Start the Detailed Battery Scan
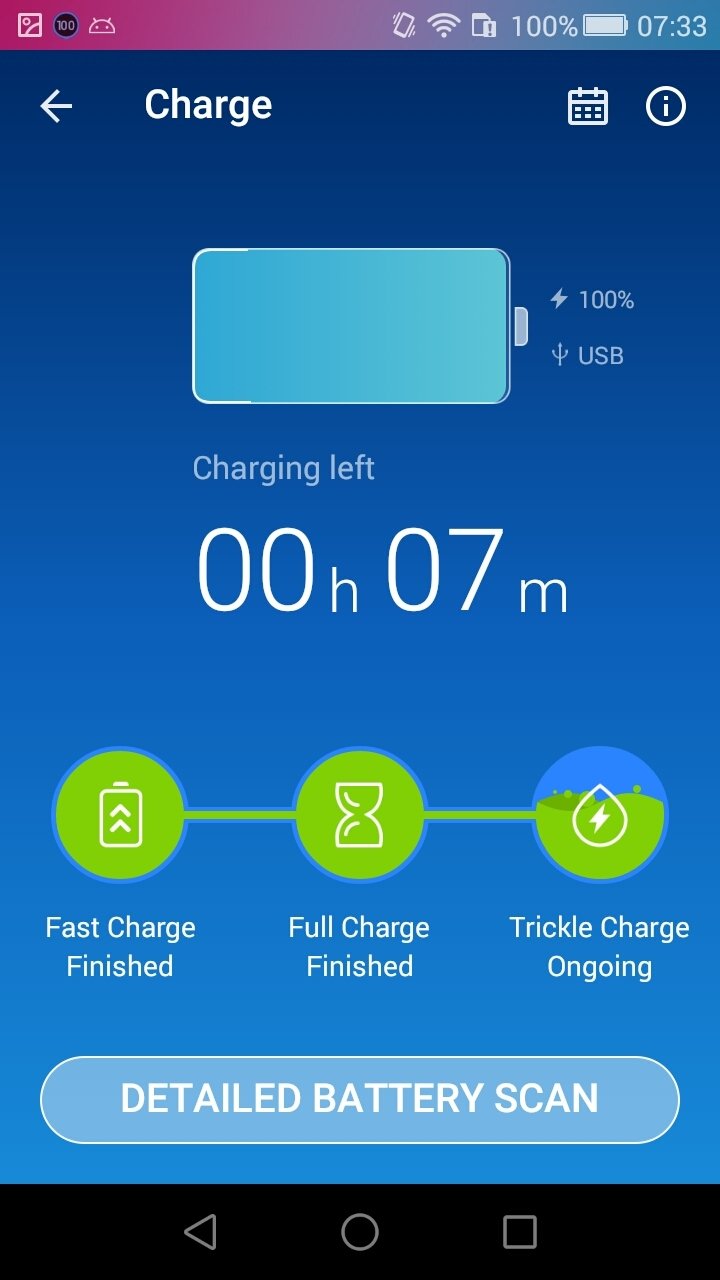Viewport: 720px width, 1280px height. (x=360, y=1099)
